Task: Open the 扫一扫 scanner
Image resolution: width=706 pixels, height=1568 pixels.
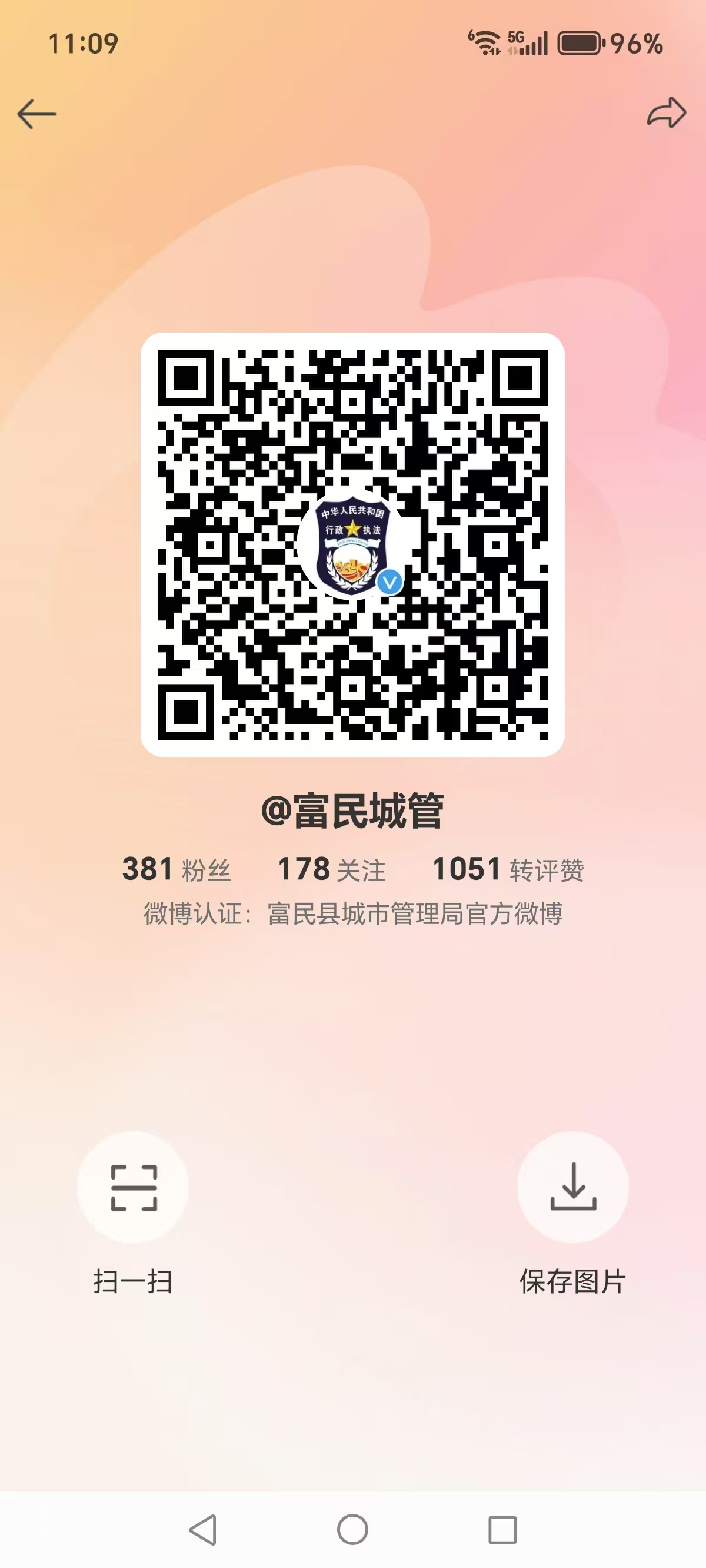Action: point(134,1188)
